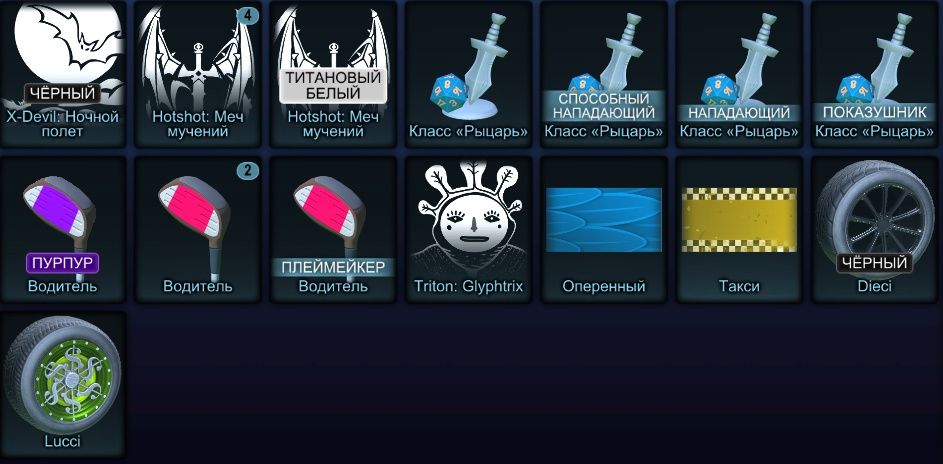943x464 pixels.
Task: Open the Водитель item with count 2
Action: click(x=198, y=225)
